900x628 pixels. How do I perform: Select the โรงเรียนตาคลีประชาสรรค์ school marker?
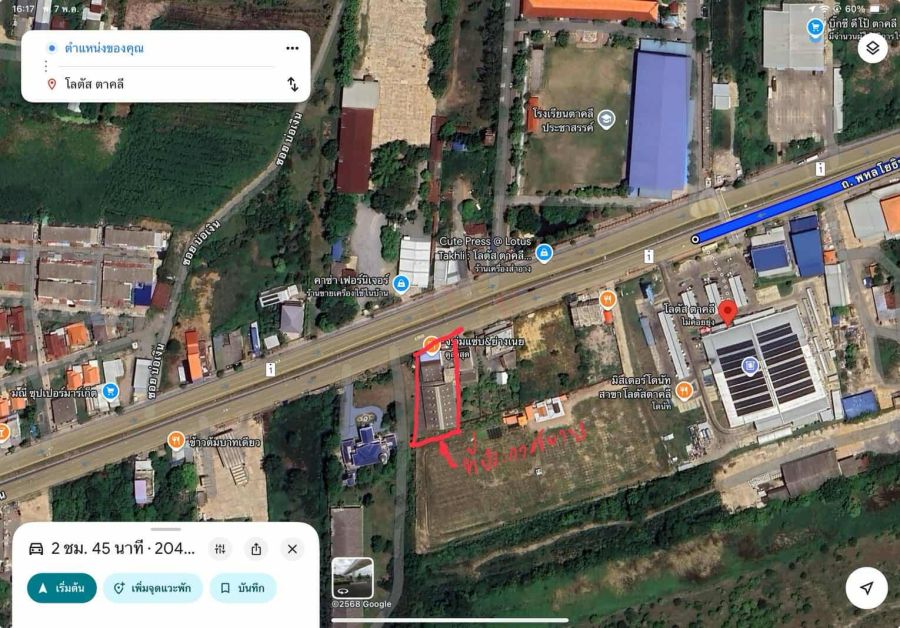(606, 120)
